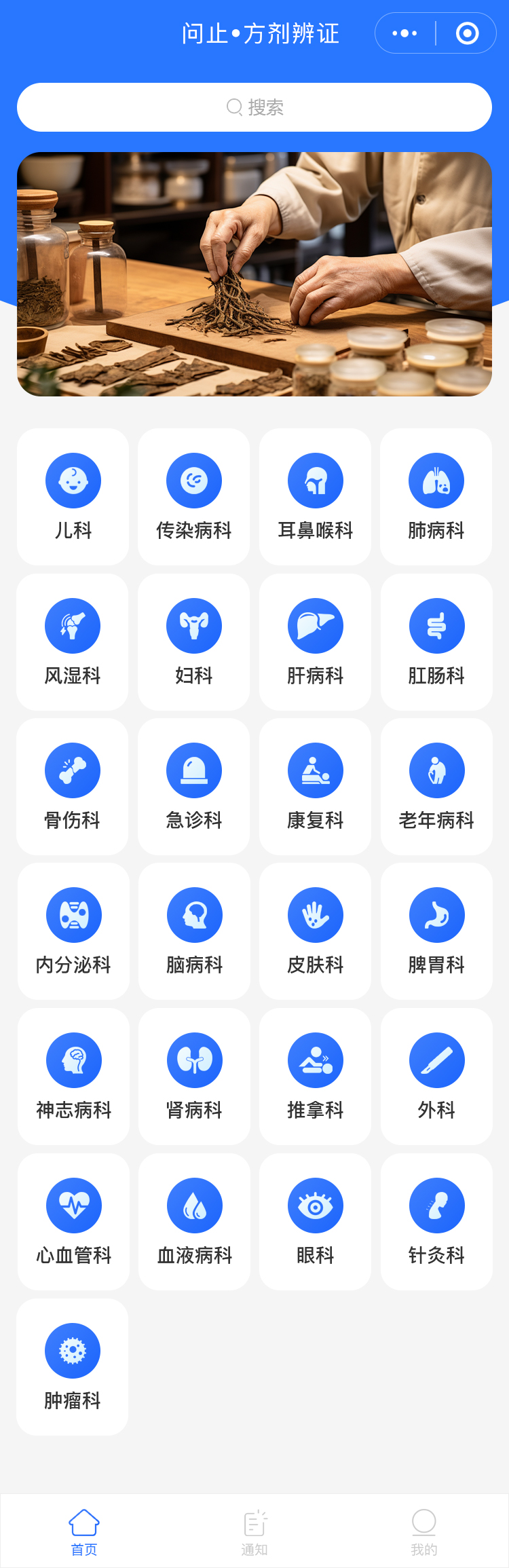Select the 传染病科 category
This screenshot has height=1568, width=509.
[x=194, y=497]
